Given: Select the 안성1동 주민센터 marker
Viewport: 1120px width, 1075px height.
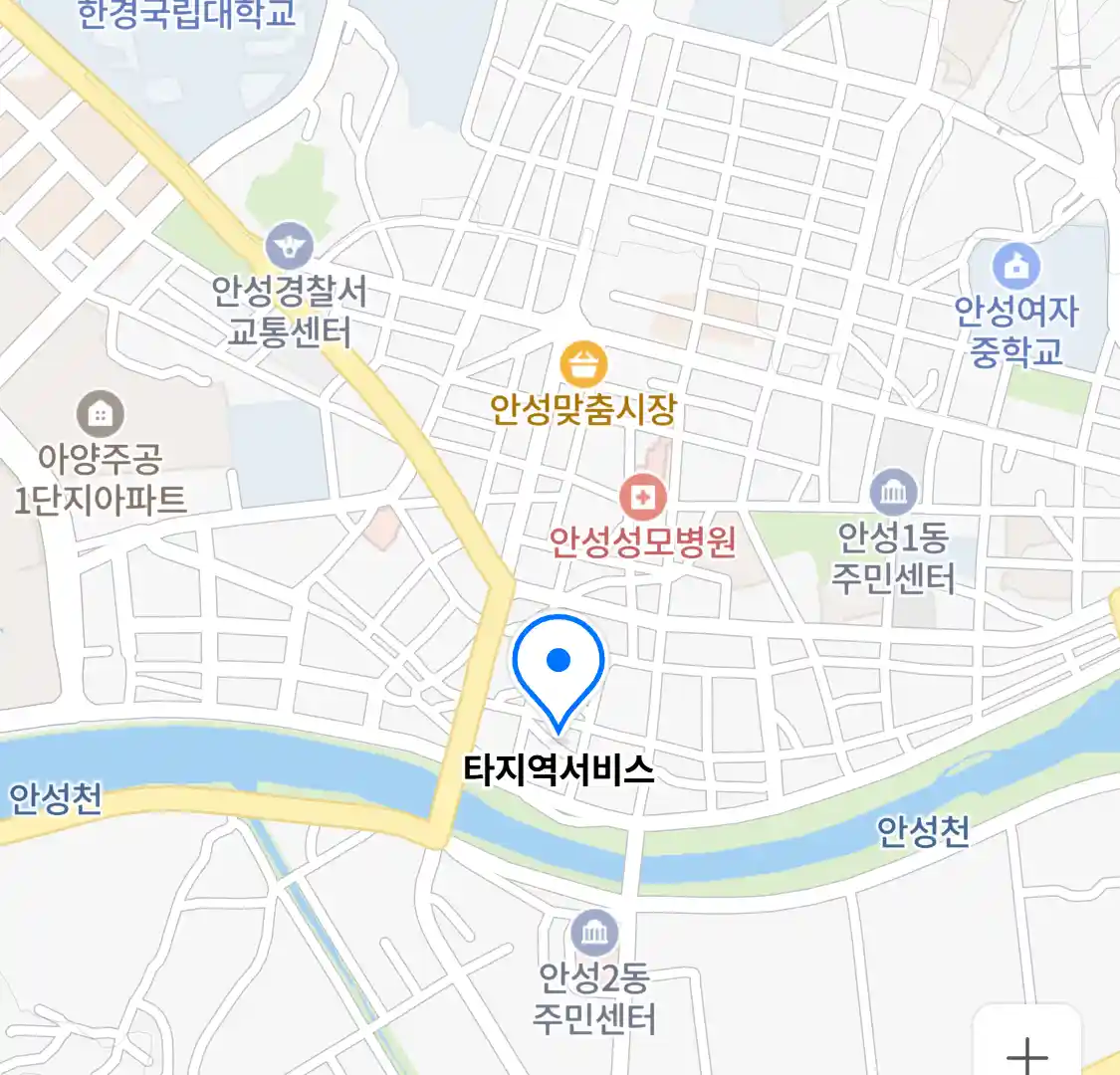Looking at the screenshot, I should [x=893, y=492].
